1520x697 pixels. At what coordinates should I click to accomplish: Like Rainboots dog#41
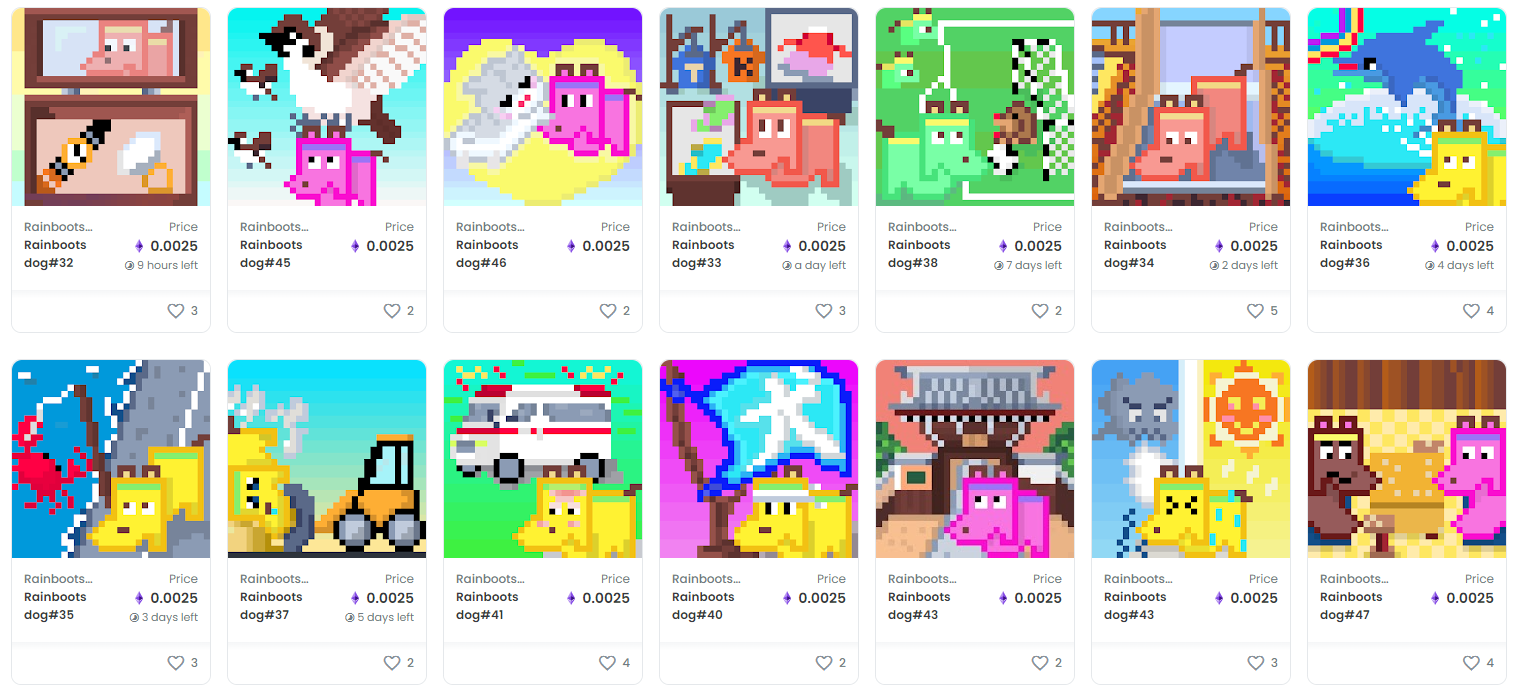(608, 663)
